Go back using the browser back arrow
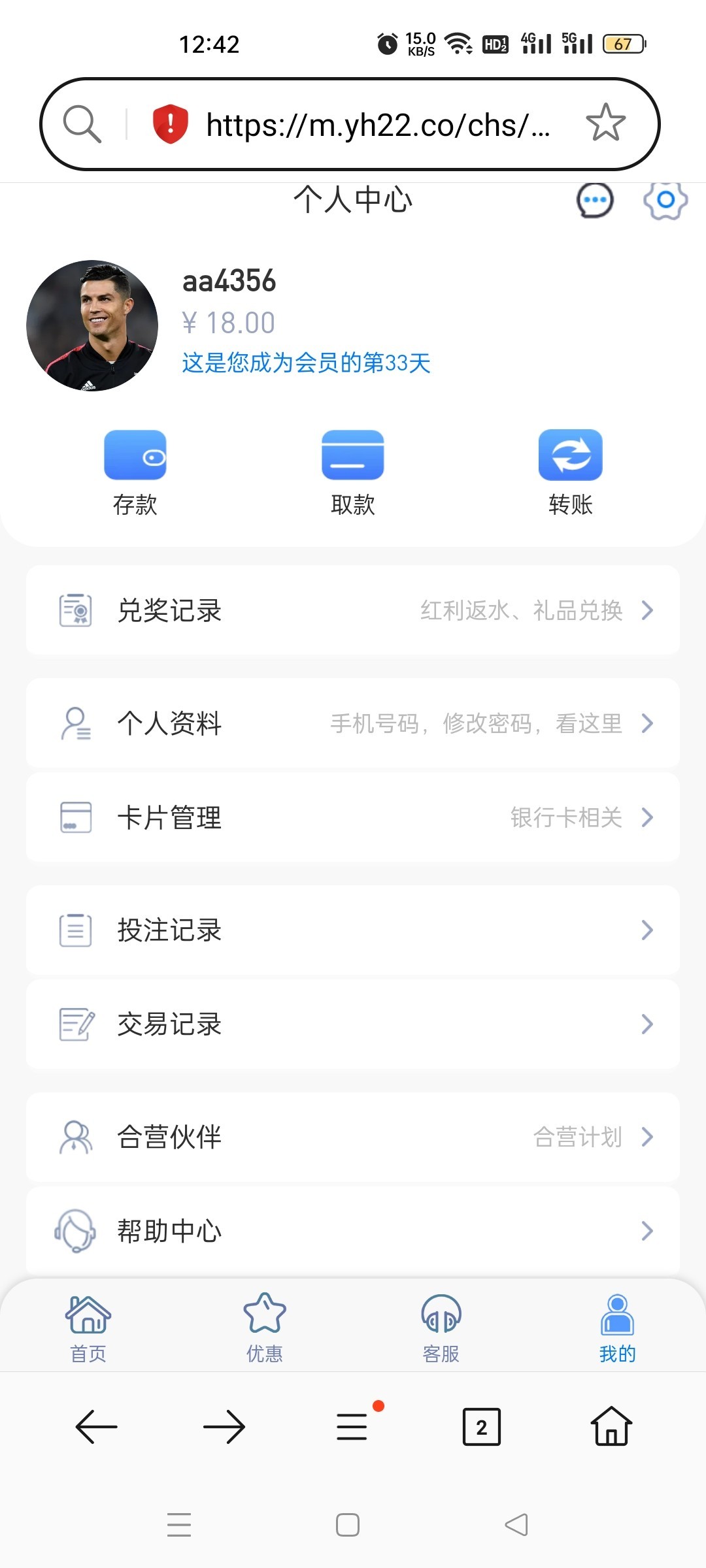This screenshot has height=1568, width=706. point(97,1427)
